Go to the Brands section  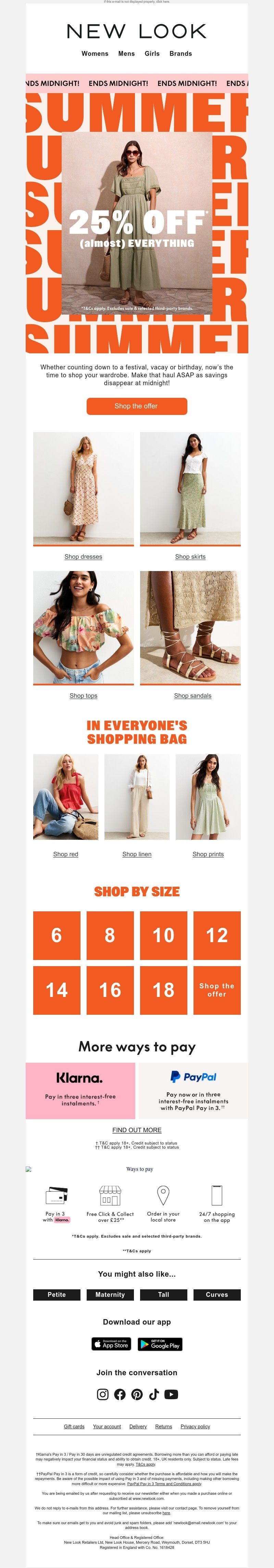click(x=180, y=53)
